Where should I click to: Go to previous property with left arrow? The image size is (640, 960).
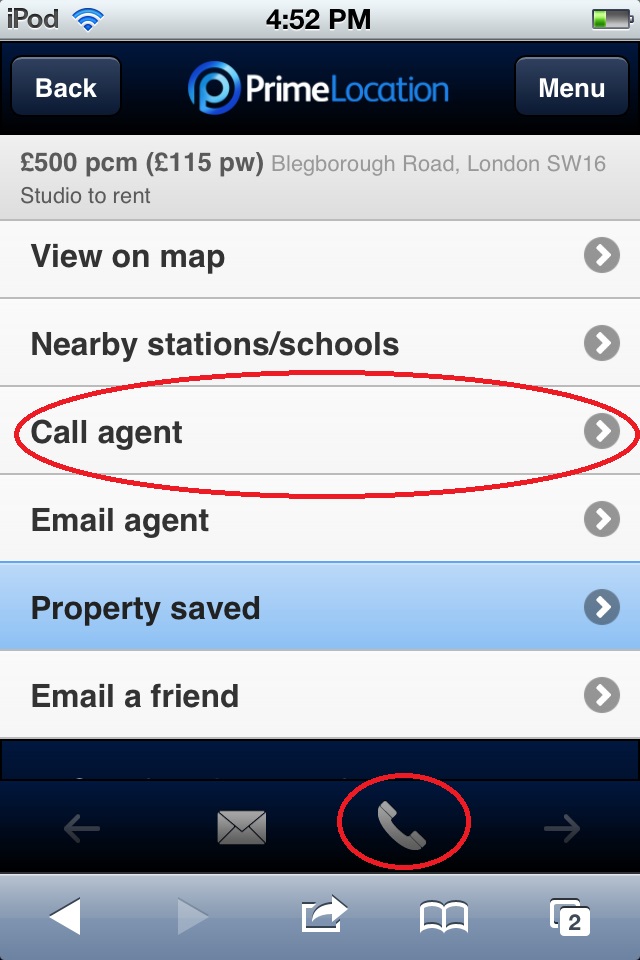(82, 827)
